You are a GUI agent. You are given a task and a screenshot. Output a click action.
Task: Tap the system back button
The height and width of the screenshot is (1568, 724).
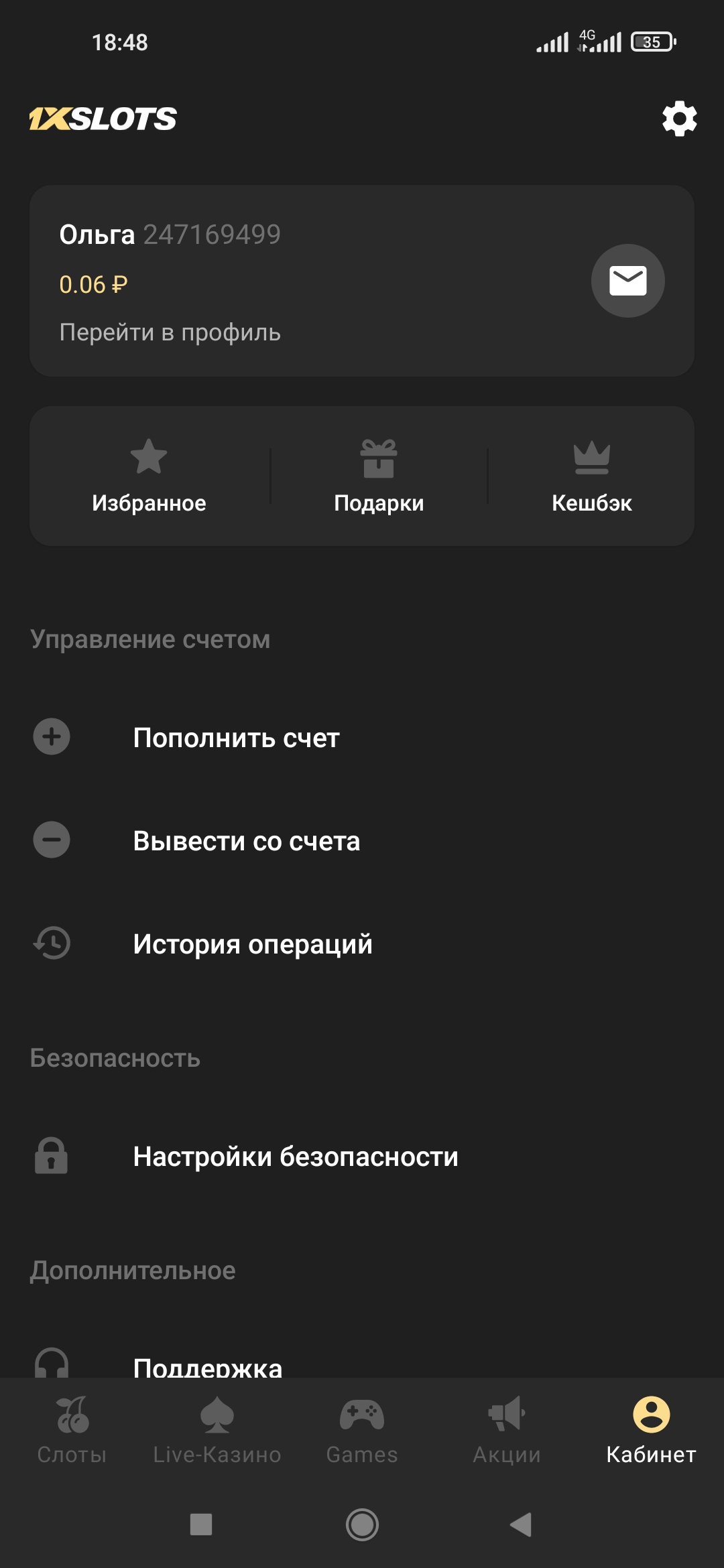point(521,1524)
